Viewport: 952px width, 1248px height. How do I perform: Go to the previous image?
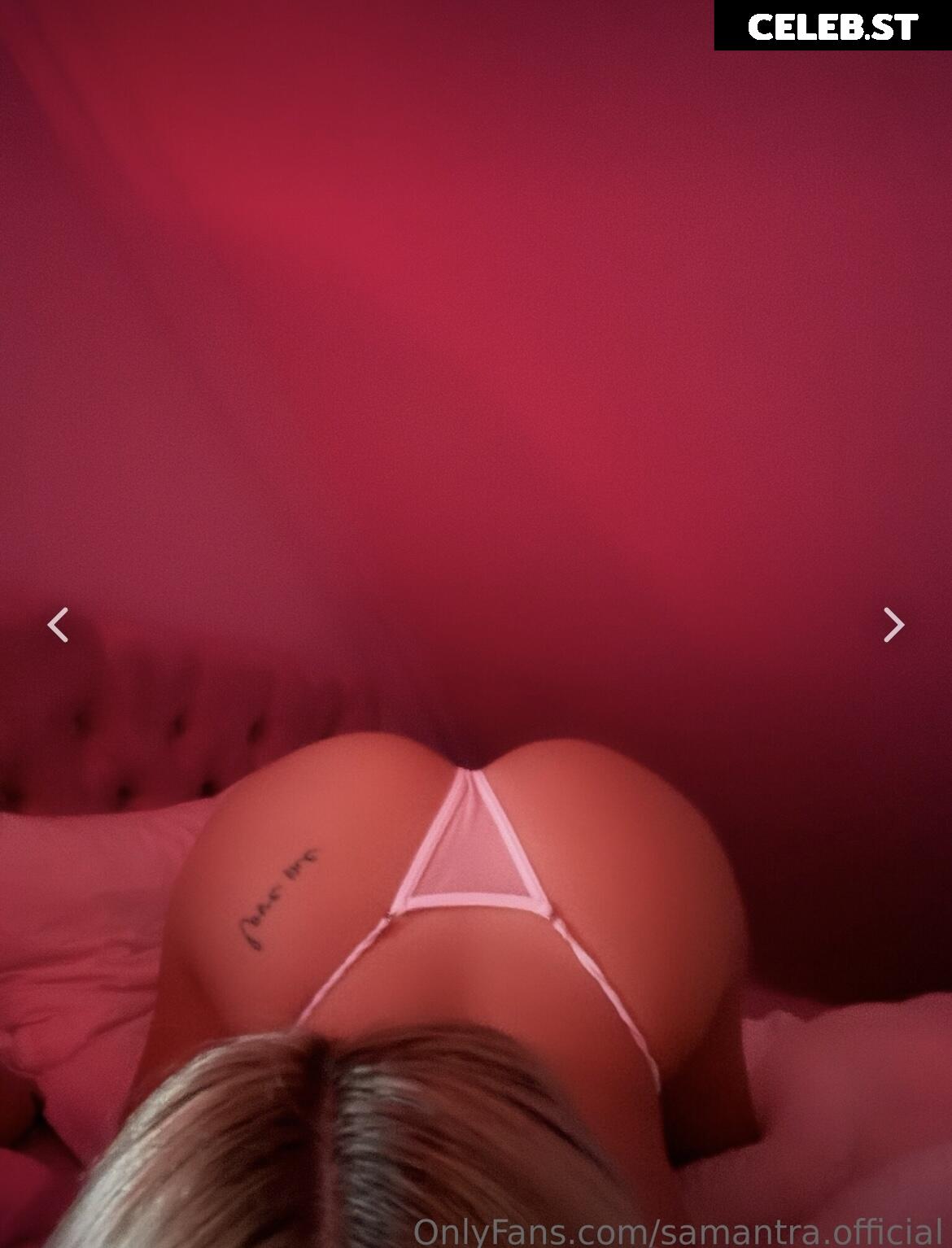pos(58,625)
